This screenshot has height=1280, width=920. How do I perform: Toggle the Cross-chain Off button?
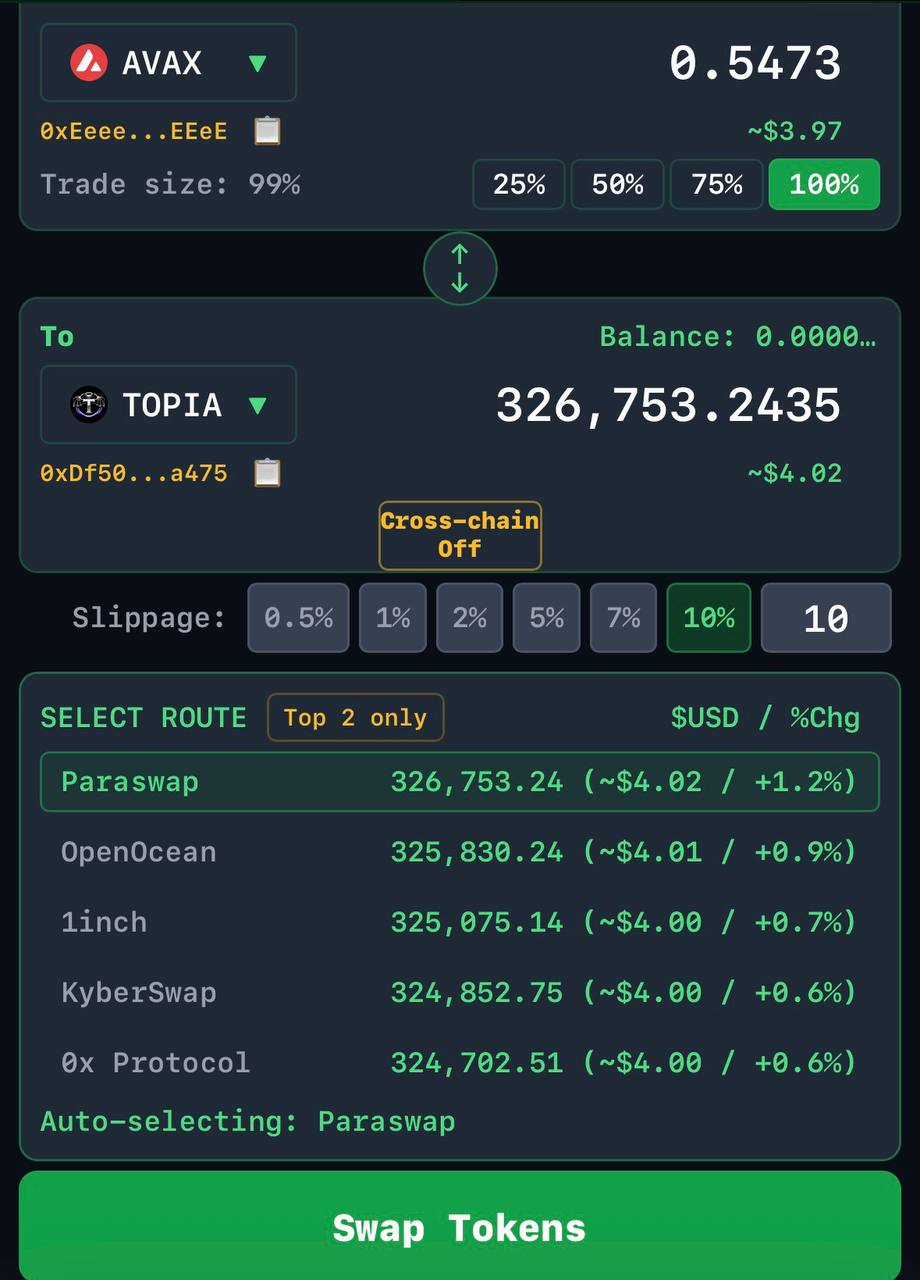(x=460, y=535)
